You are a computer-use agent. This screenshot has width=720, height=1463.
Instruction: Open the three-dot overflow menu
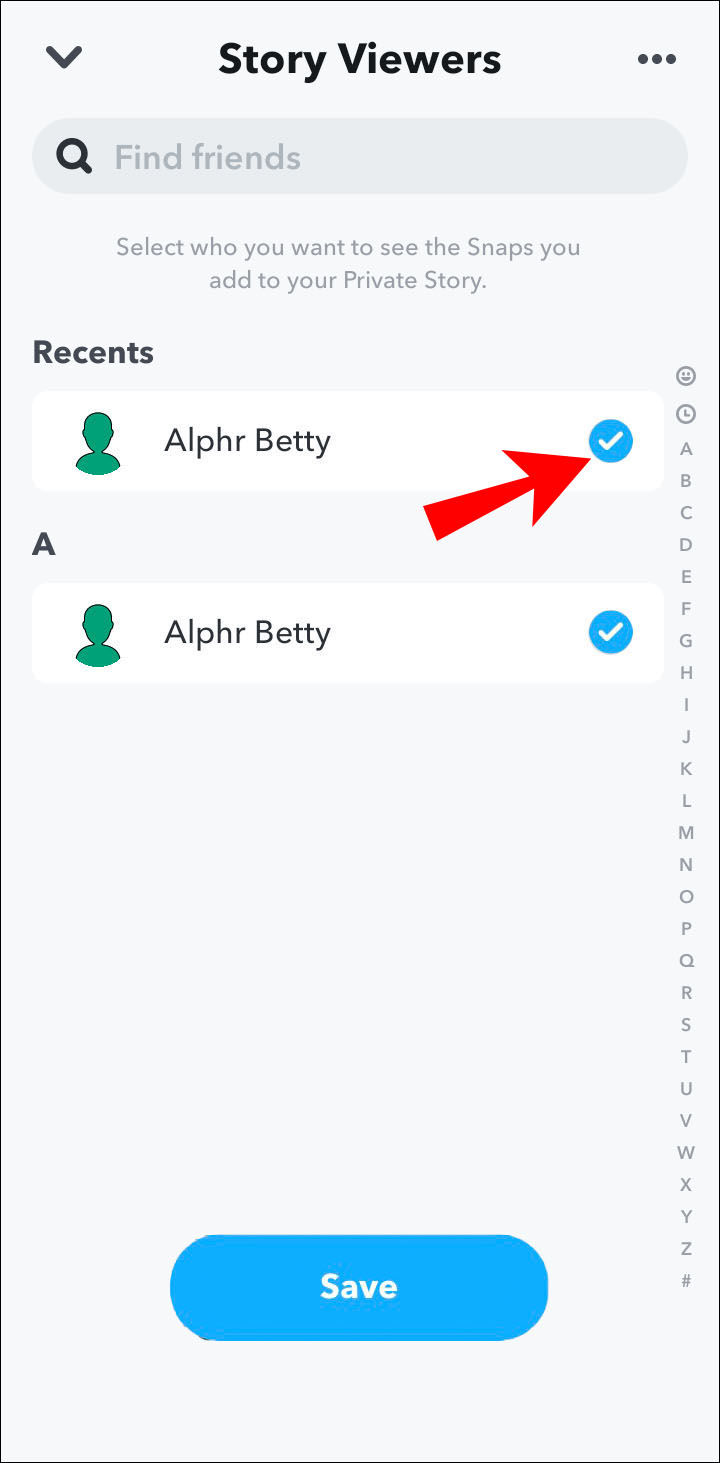coord(657,60)
